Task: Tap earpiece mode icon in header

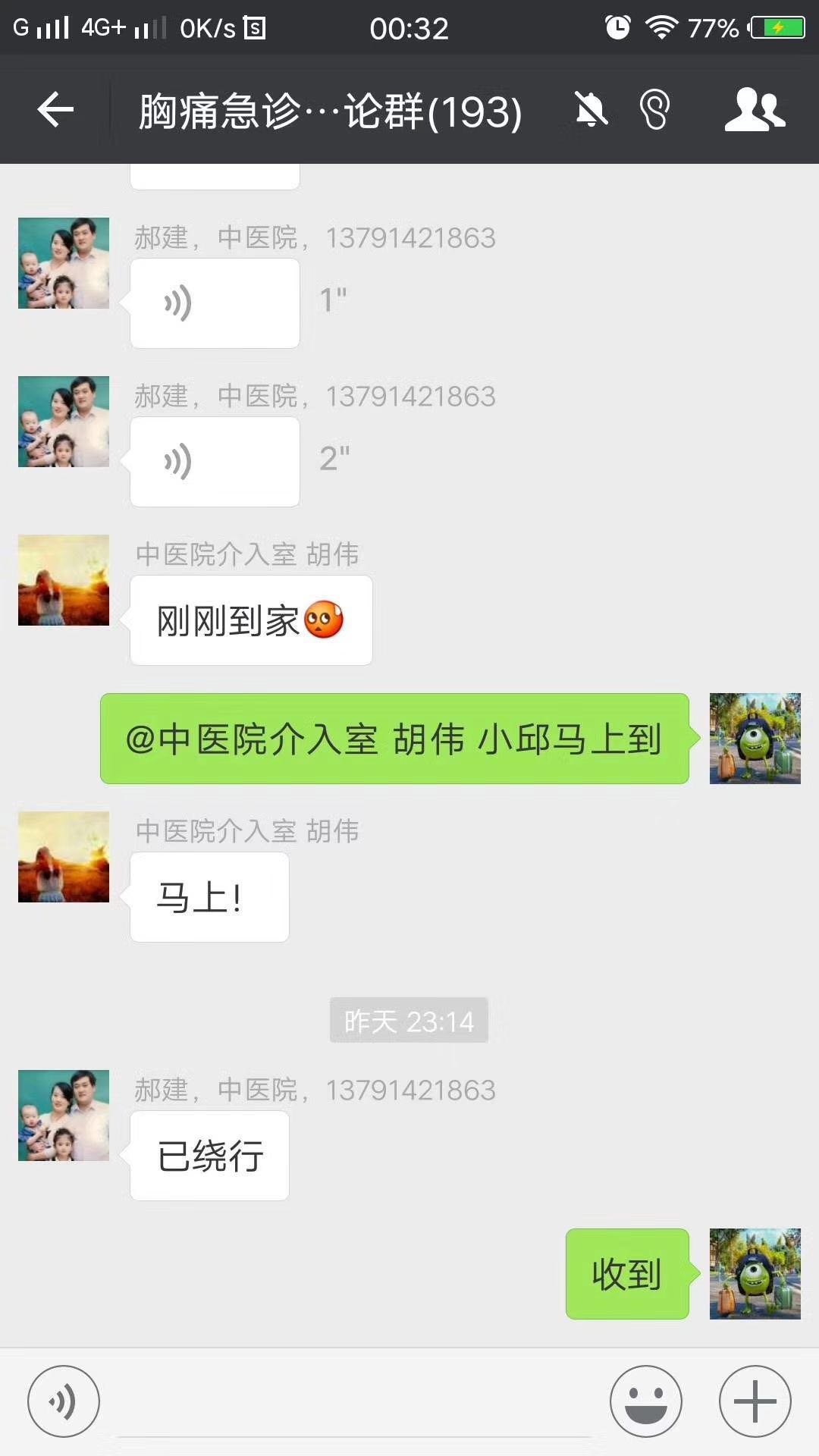Action: (654, 110)
